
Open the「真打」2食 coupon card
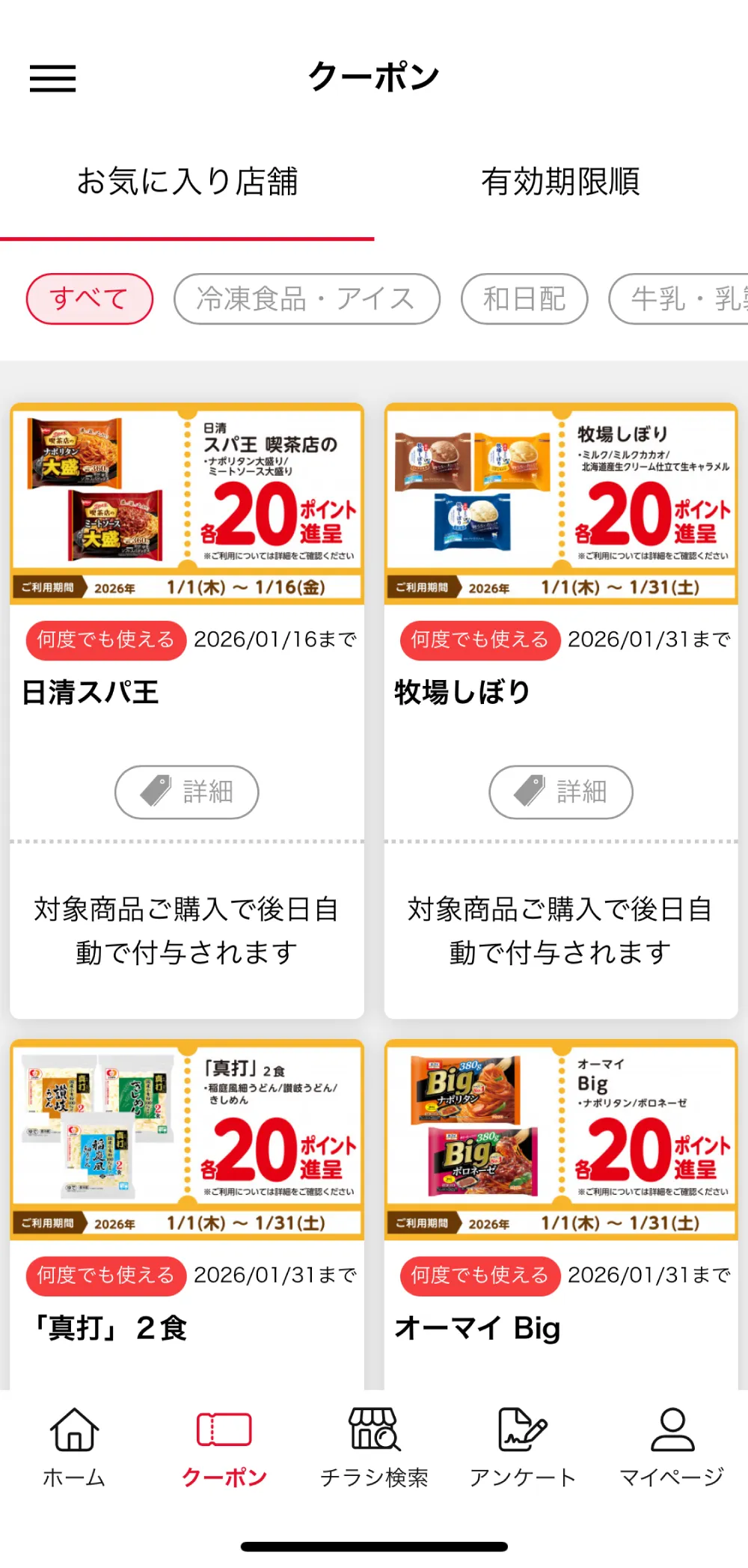click(187, 1139)
